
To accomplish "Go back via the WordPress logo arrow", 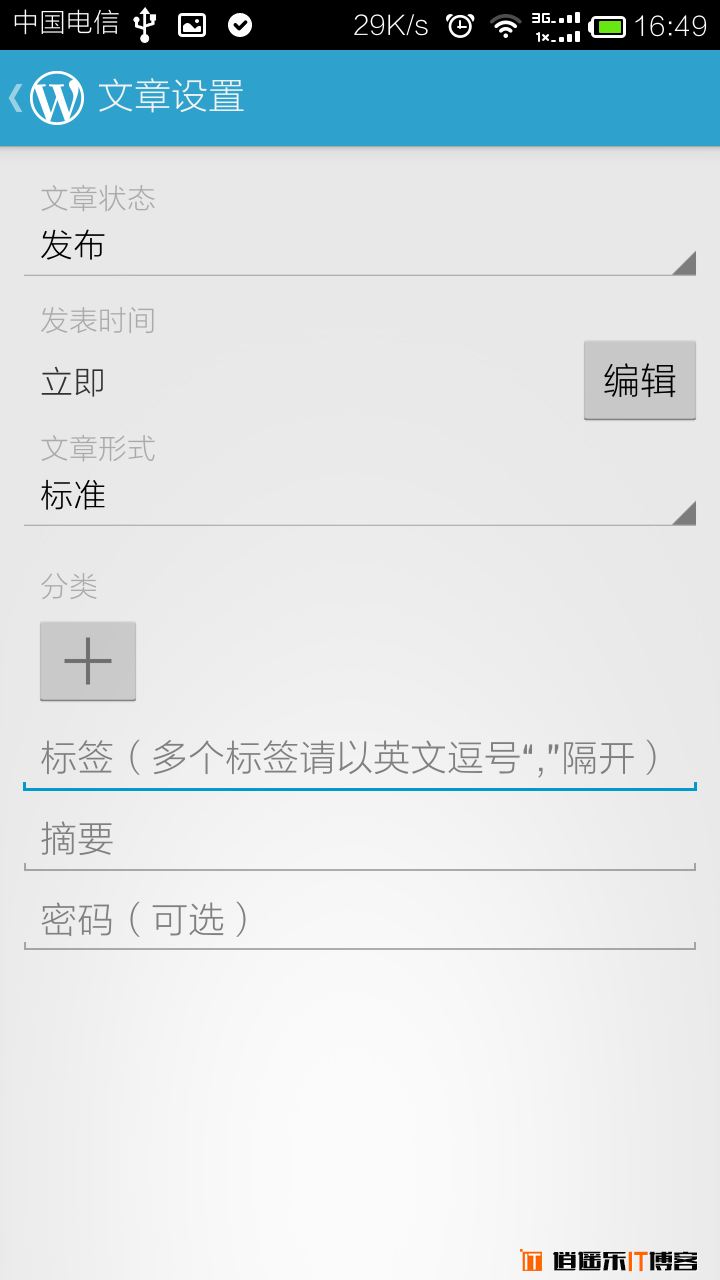I will click(x=47, y=98).
